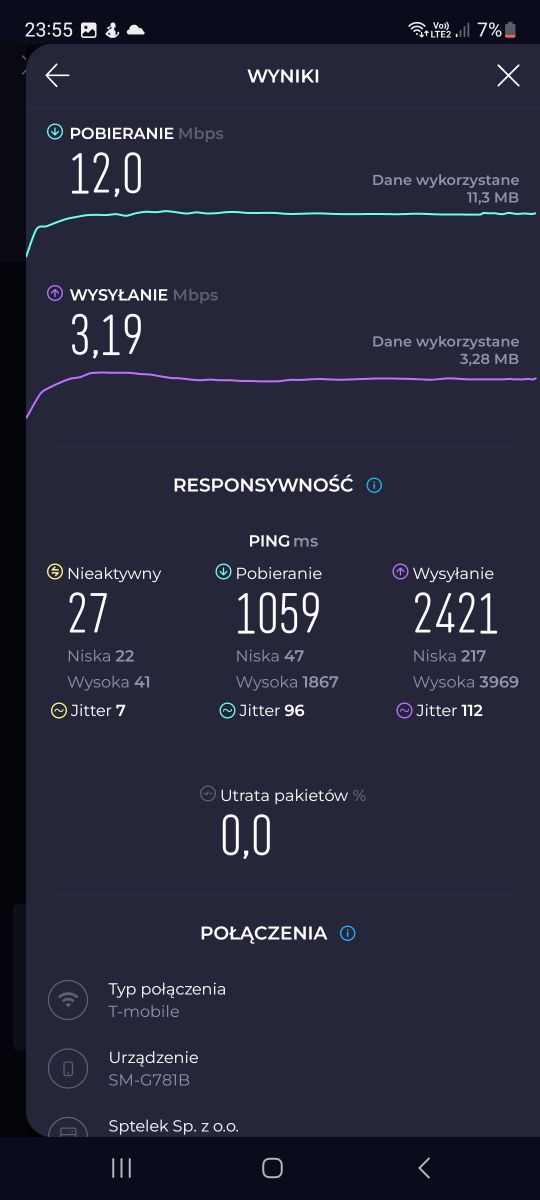Open the info icon next to Połączenia

pos(348,933)
